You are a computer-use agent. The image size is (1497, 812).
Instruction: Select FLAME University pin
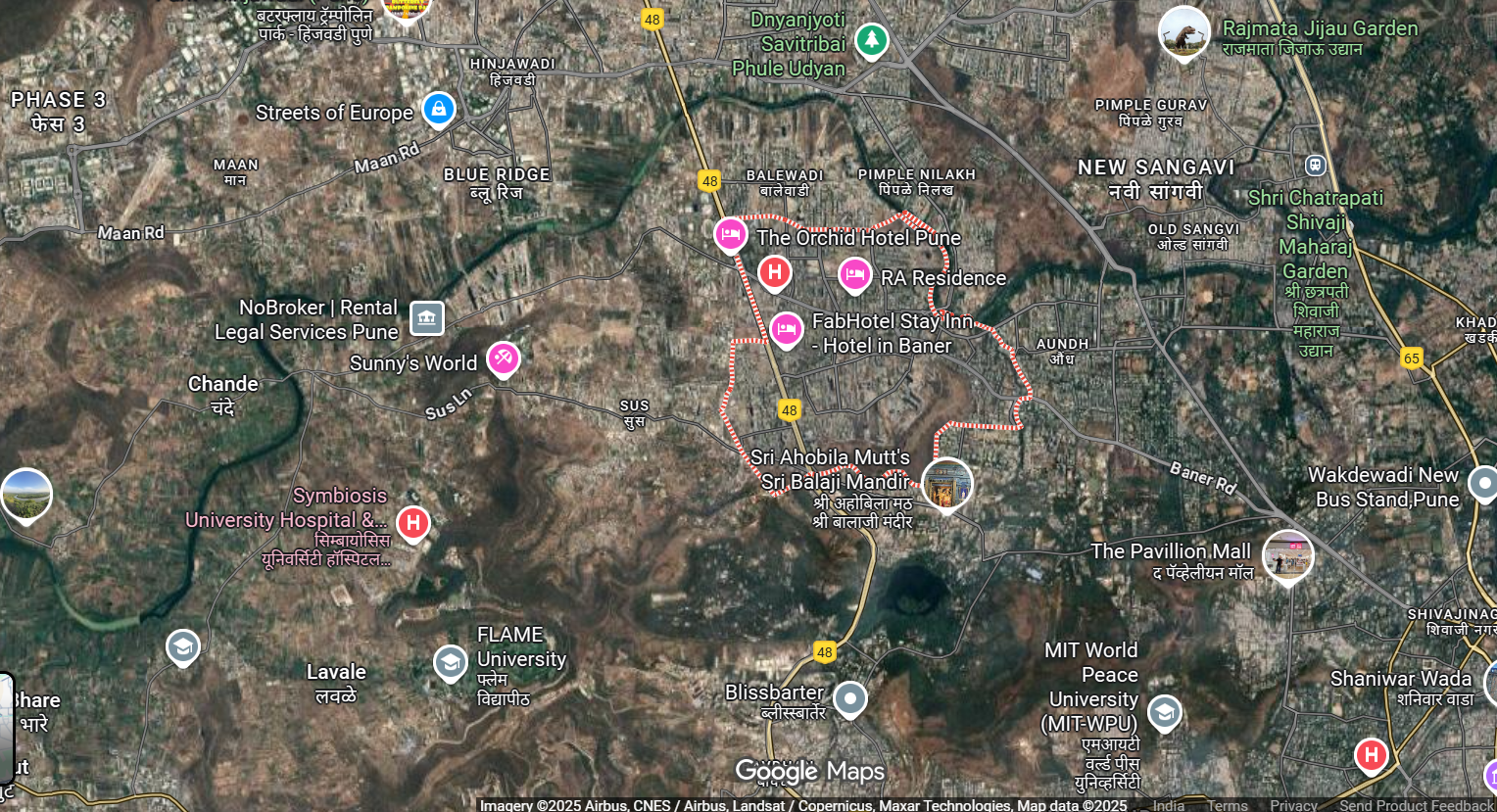click(450, 663)
